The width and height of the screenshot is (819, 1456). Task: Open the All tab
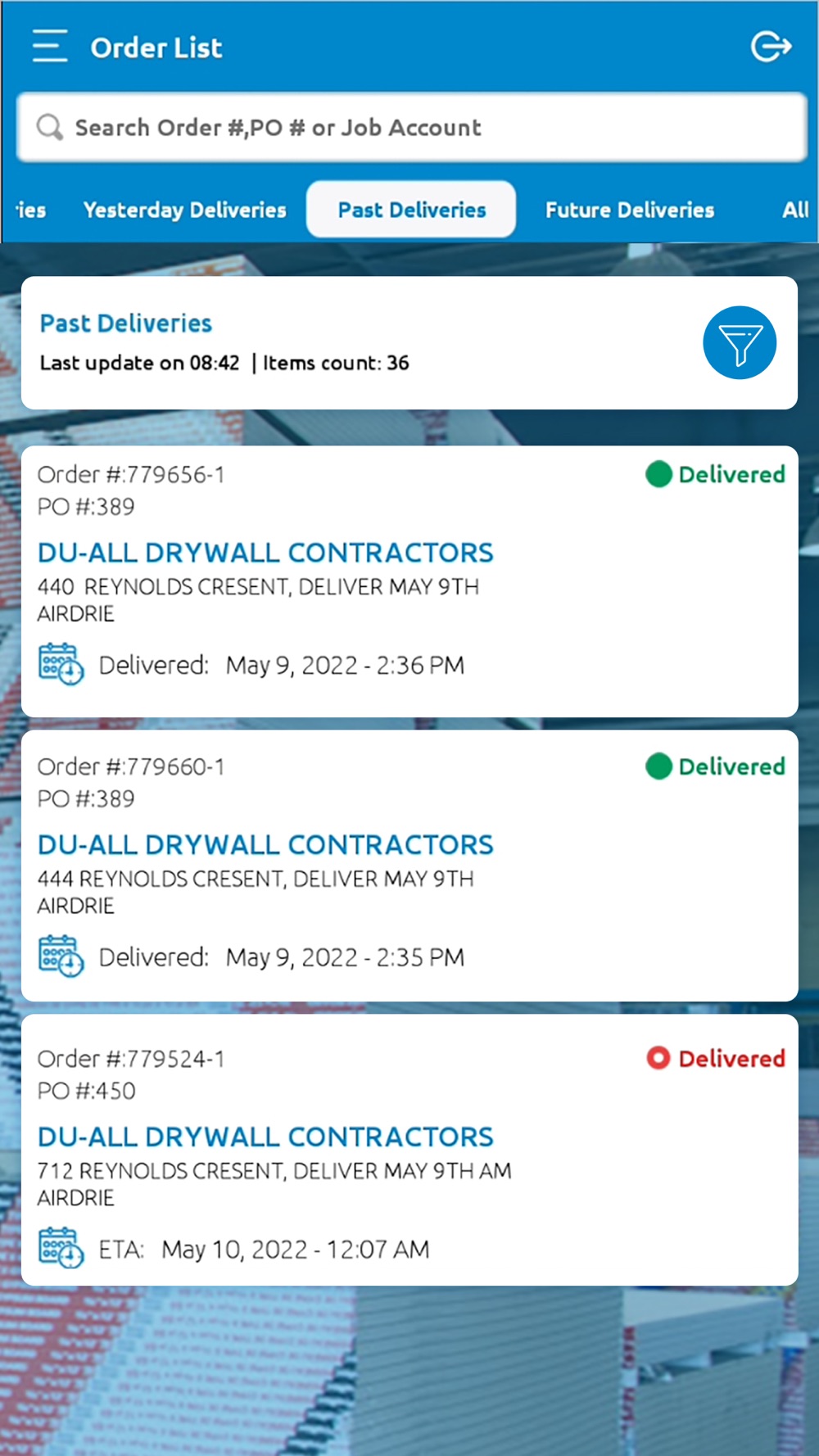[x=795, y=210]
